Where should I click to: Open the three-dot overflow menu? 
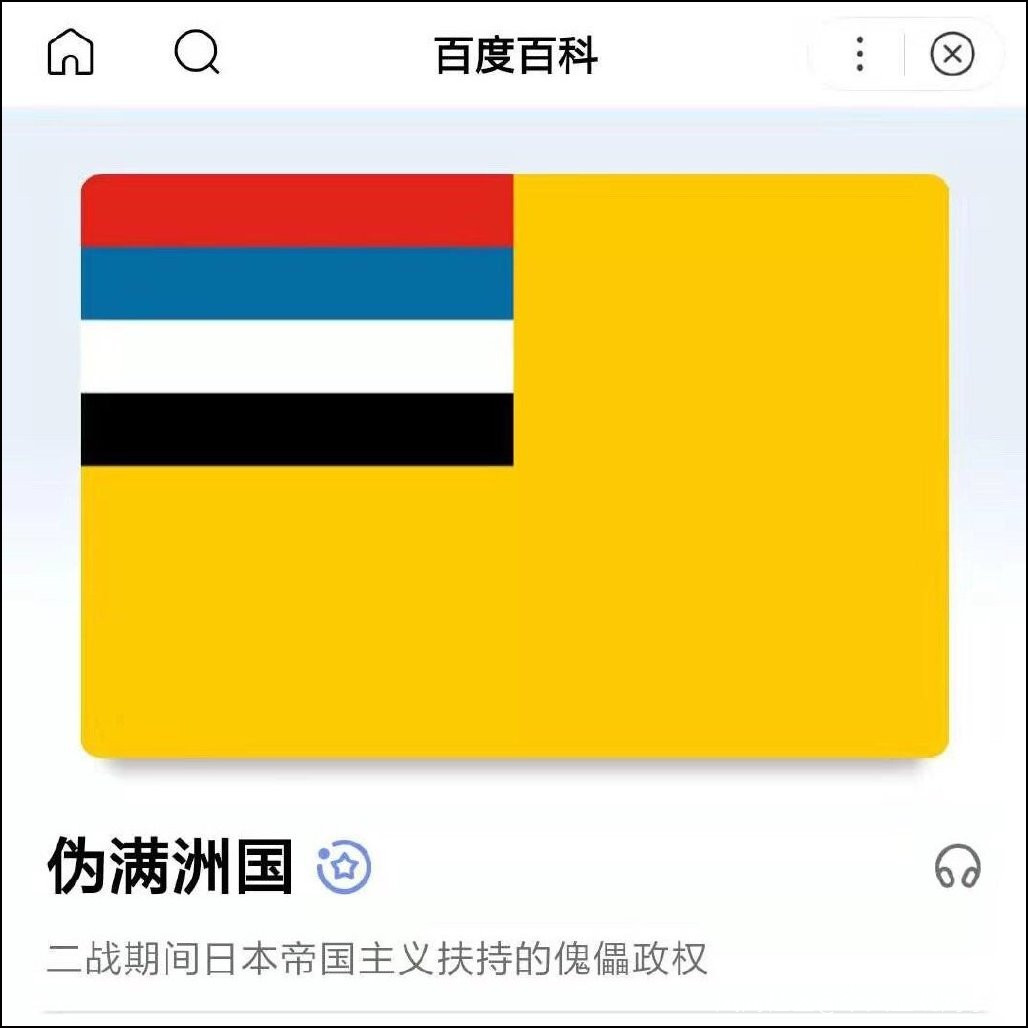coord(860,54)
